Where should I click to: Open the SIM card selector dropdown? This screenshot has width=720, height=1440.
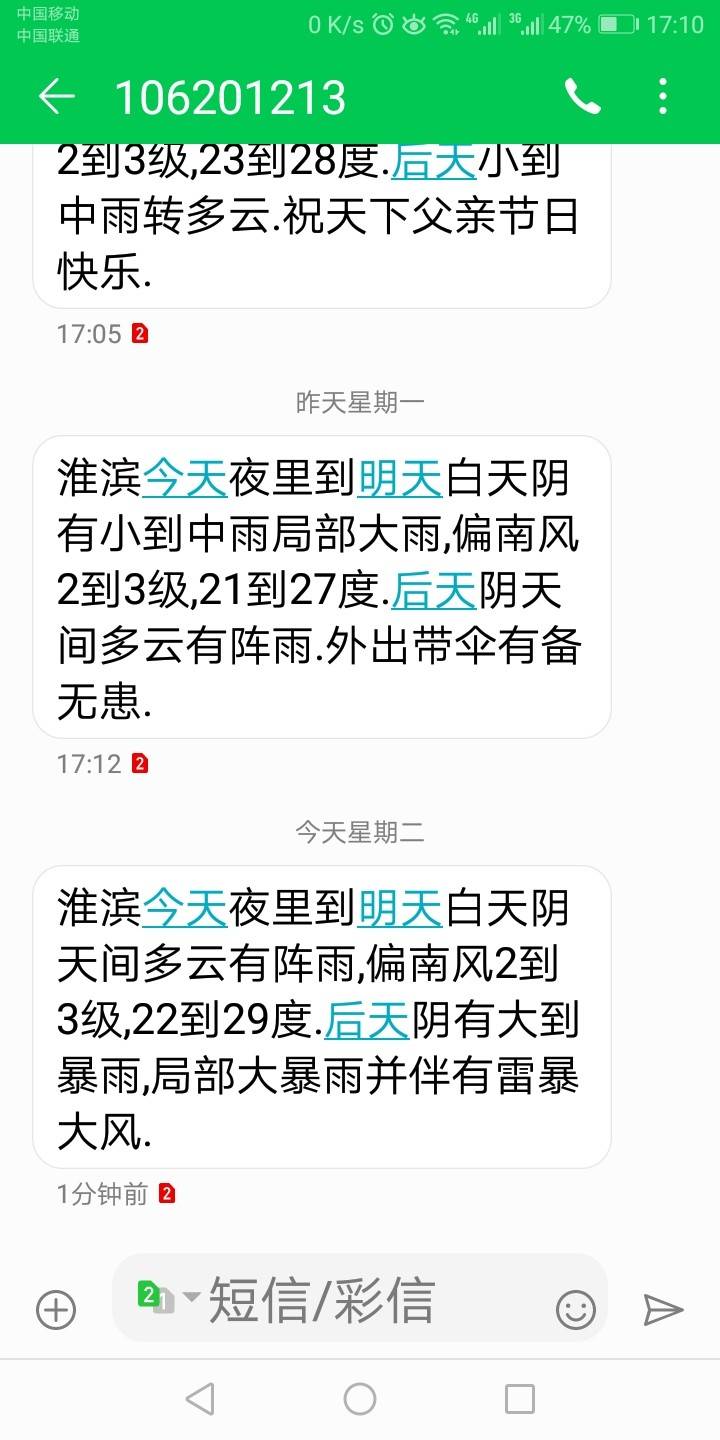point(168,1297)
